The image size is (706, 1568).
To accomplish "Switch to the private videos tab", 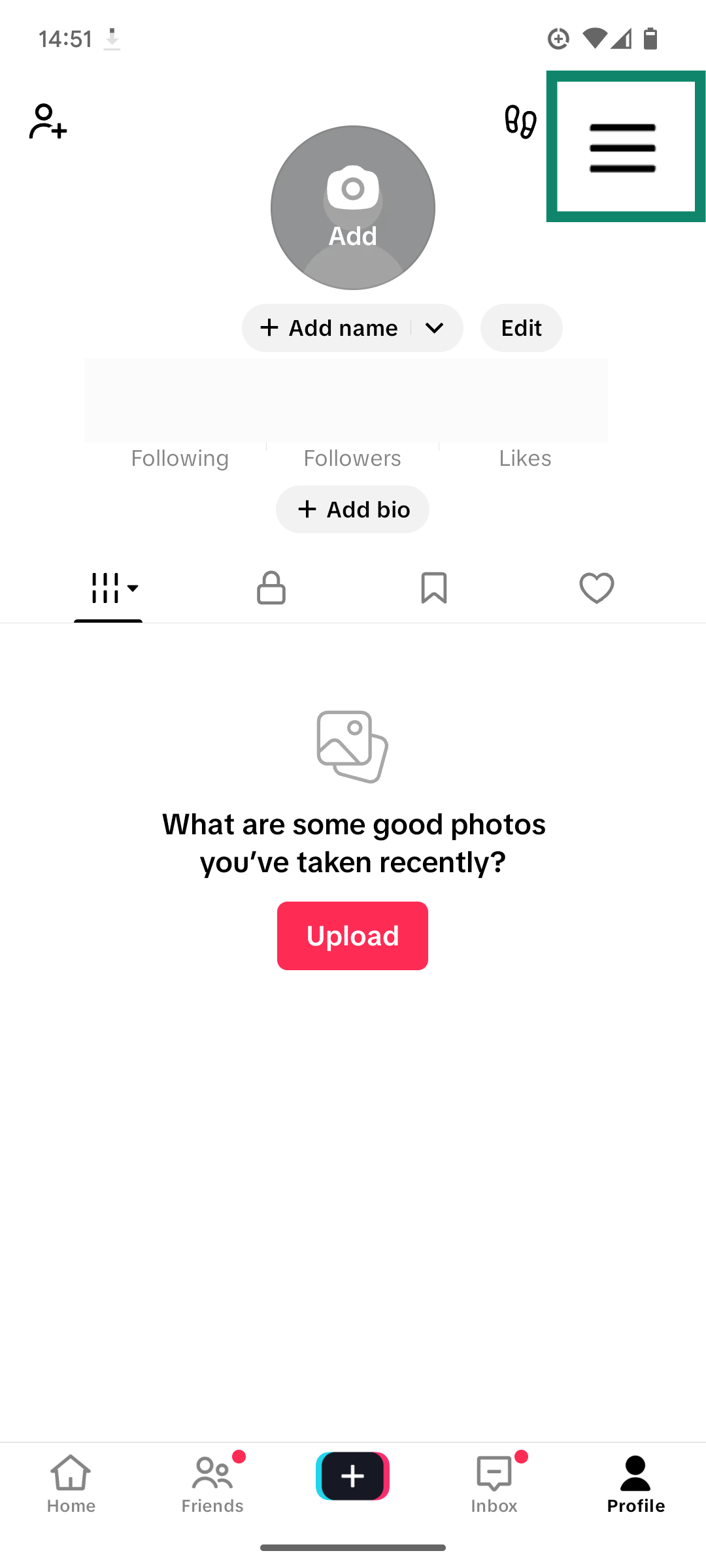I will point(271,587).
